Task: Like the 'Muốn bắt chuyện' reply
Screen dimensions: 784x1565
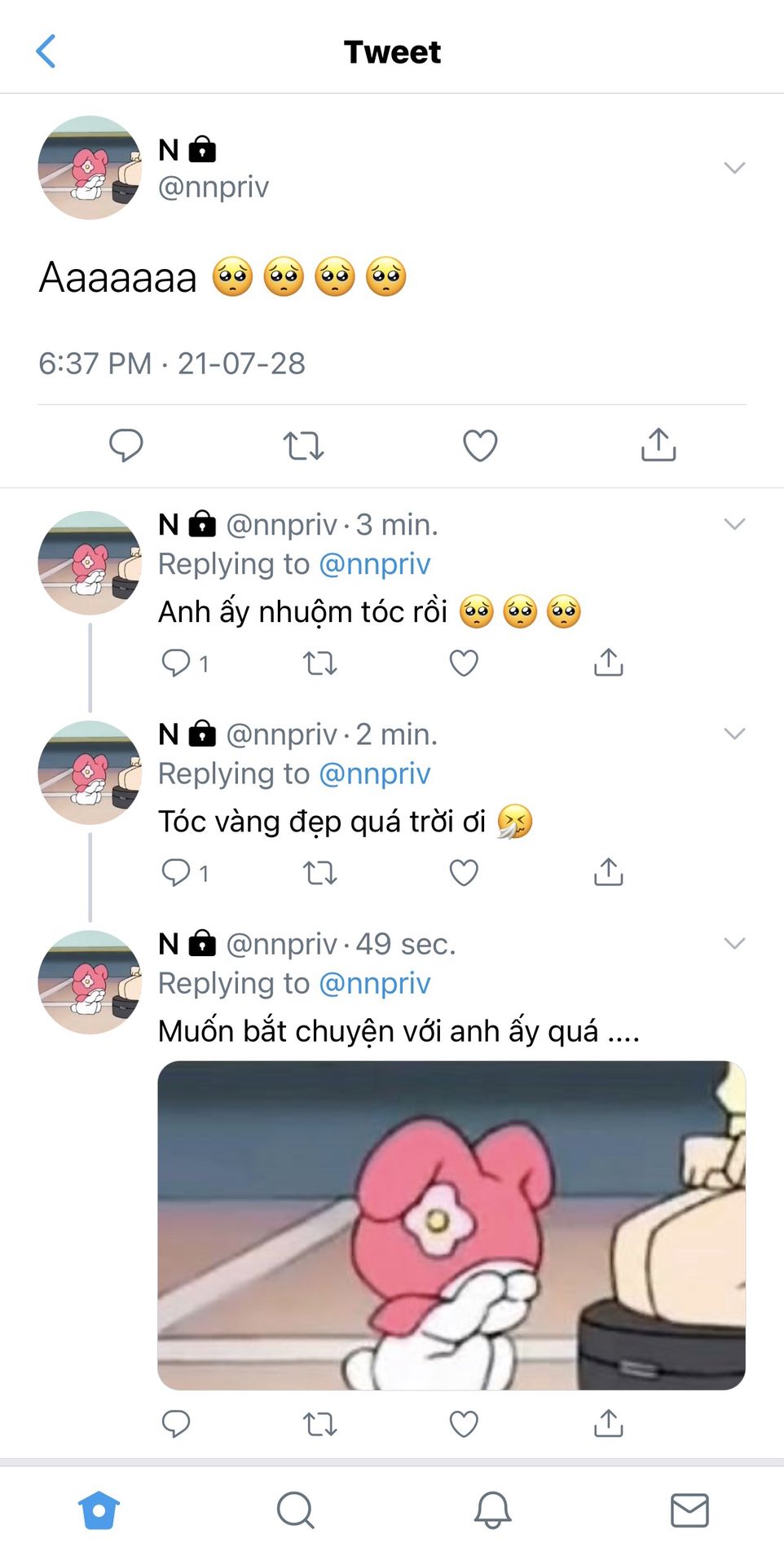Action: point(464,1424)
